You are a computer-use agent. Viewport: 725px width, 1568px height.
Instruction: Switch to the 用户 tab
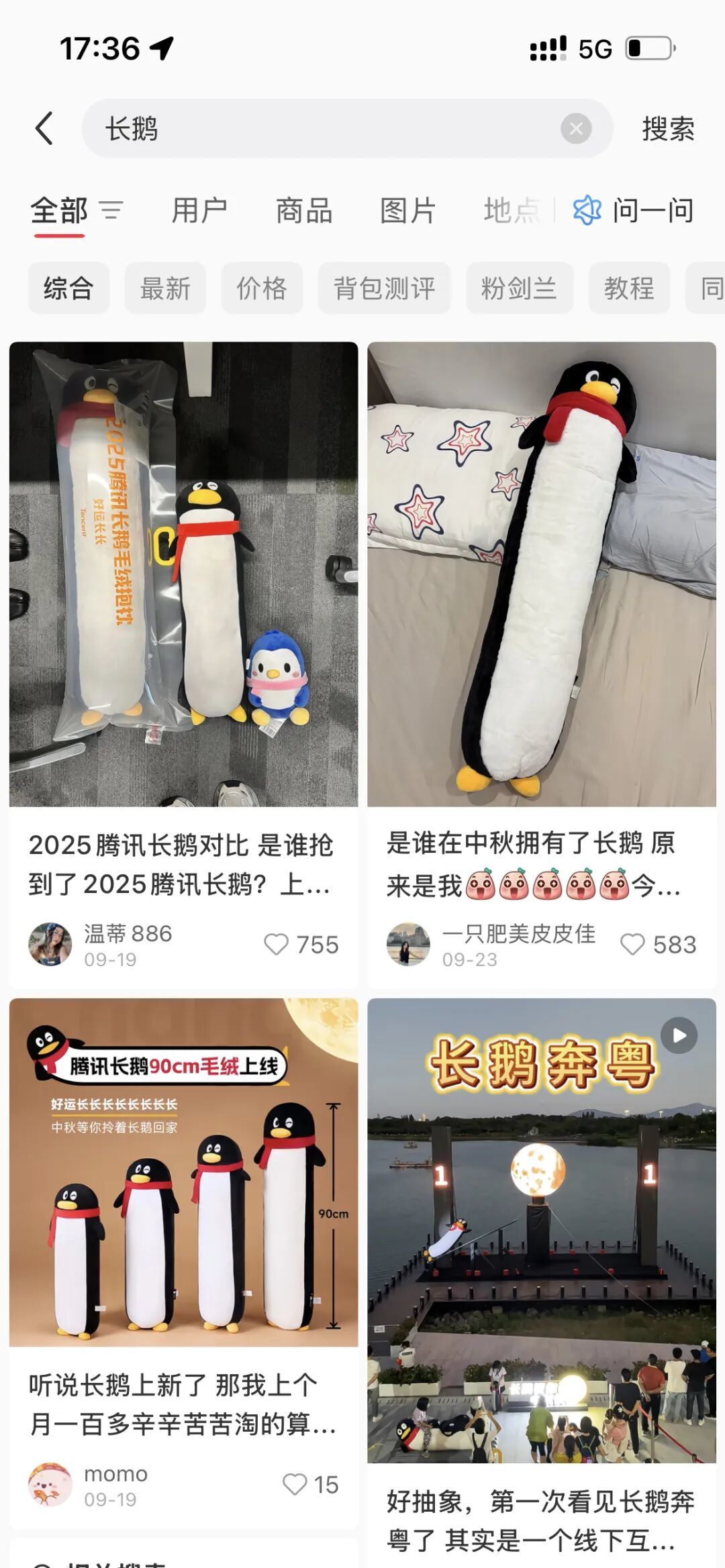[199, 211]
